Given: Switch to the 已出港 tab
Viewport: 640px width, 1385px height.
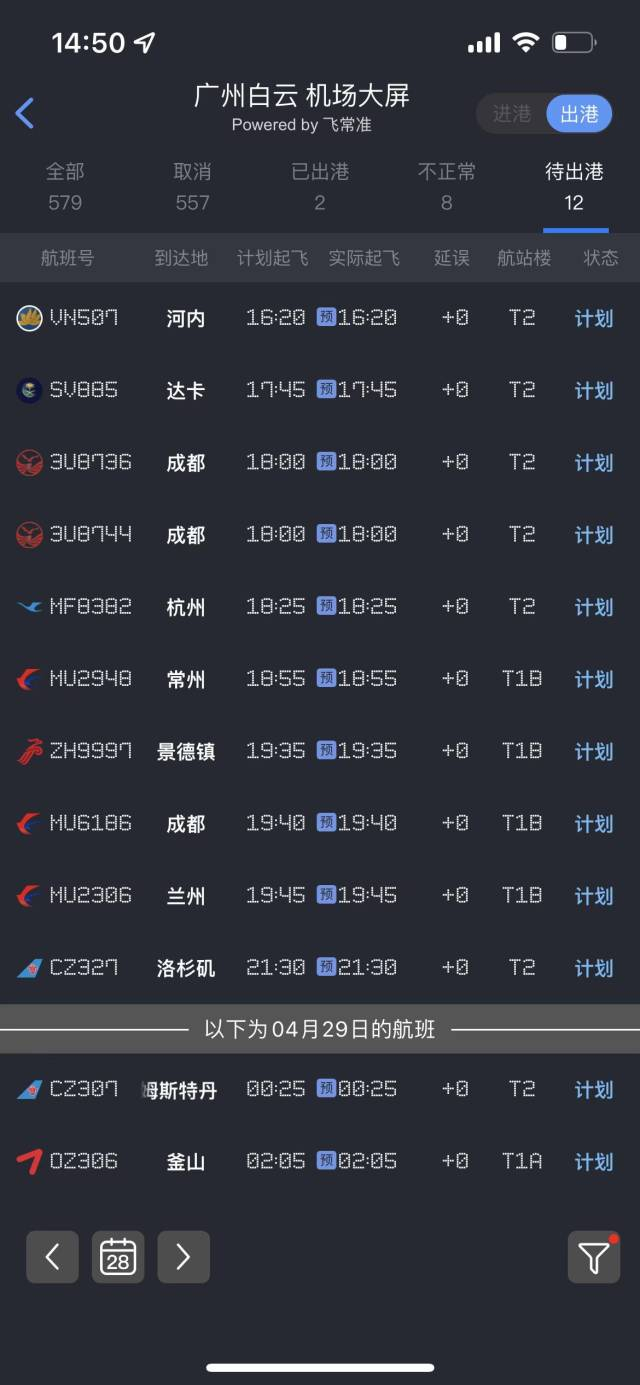Looking at the screenshot, I should click(x=319, y=186).
